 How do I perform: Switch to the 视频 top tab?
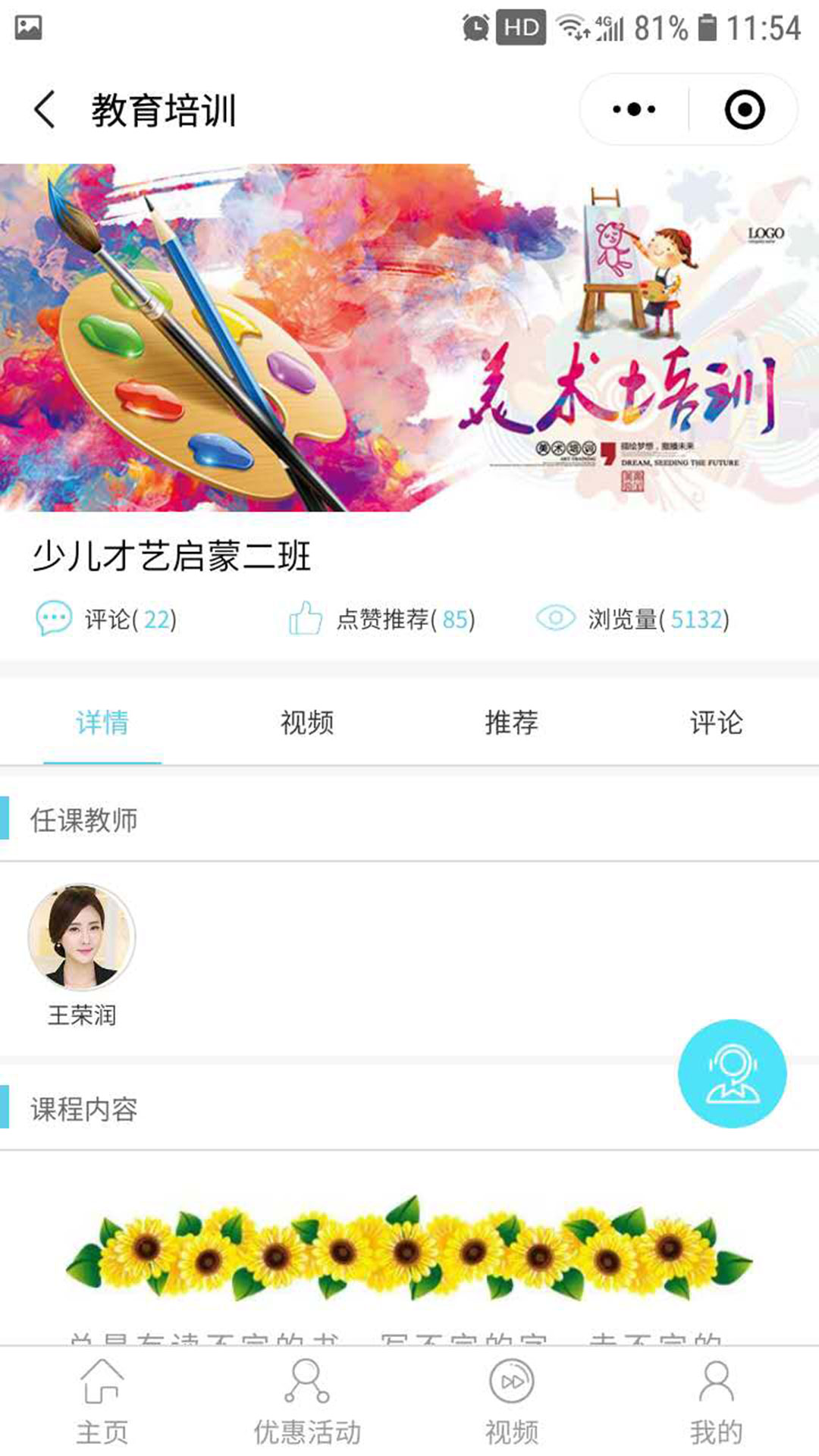tap(307, 723)
